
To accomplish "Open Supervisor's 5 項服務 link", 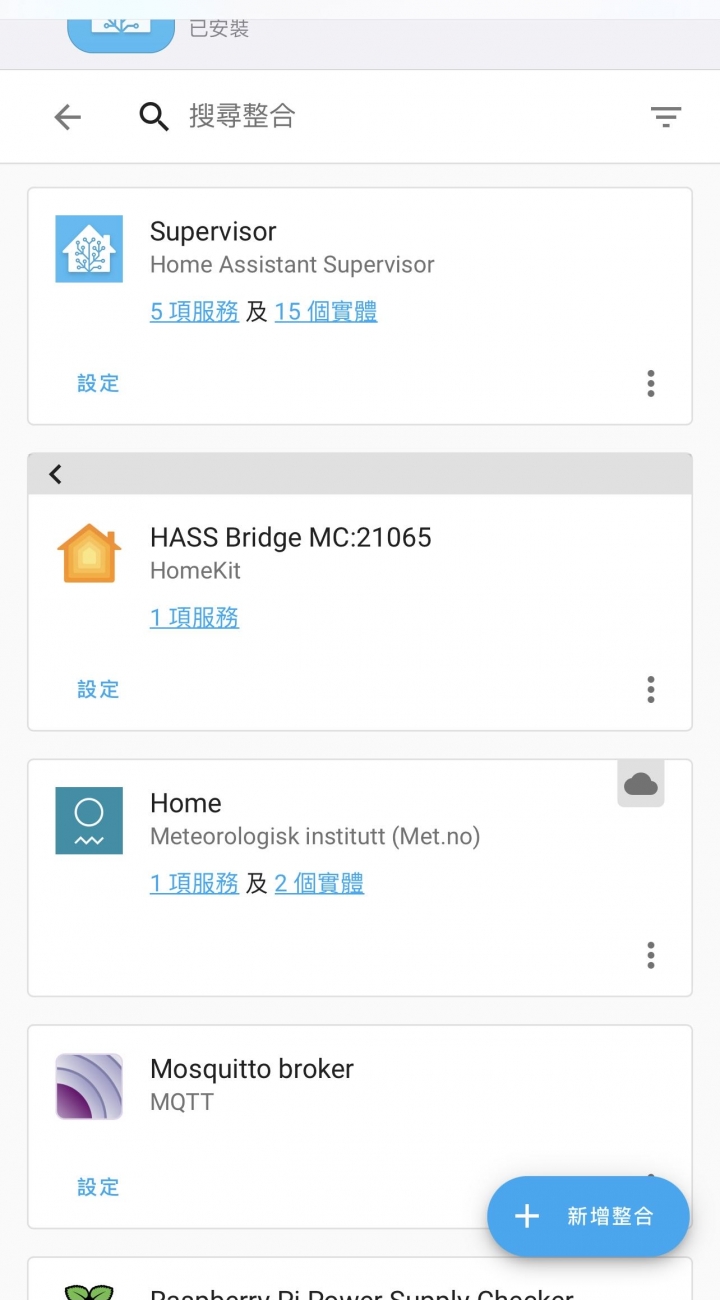I will pyautogui.click(x=194, y=312).
